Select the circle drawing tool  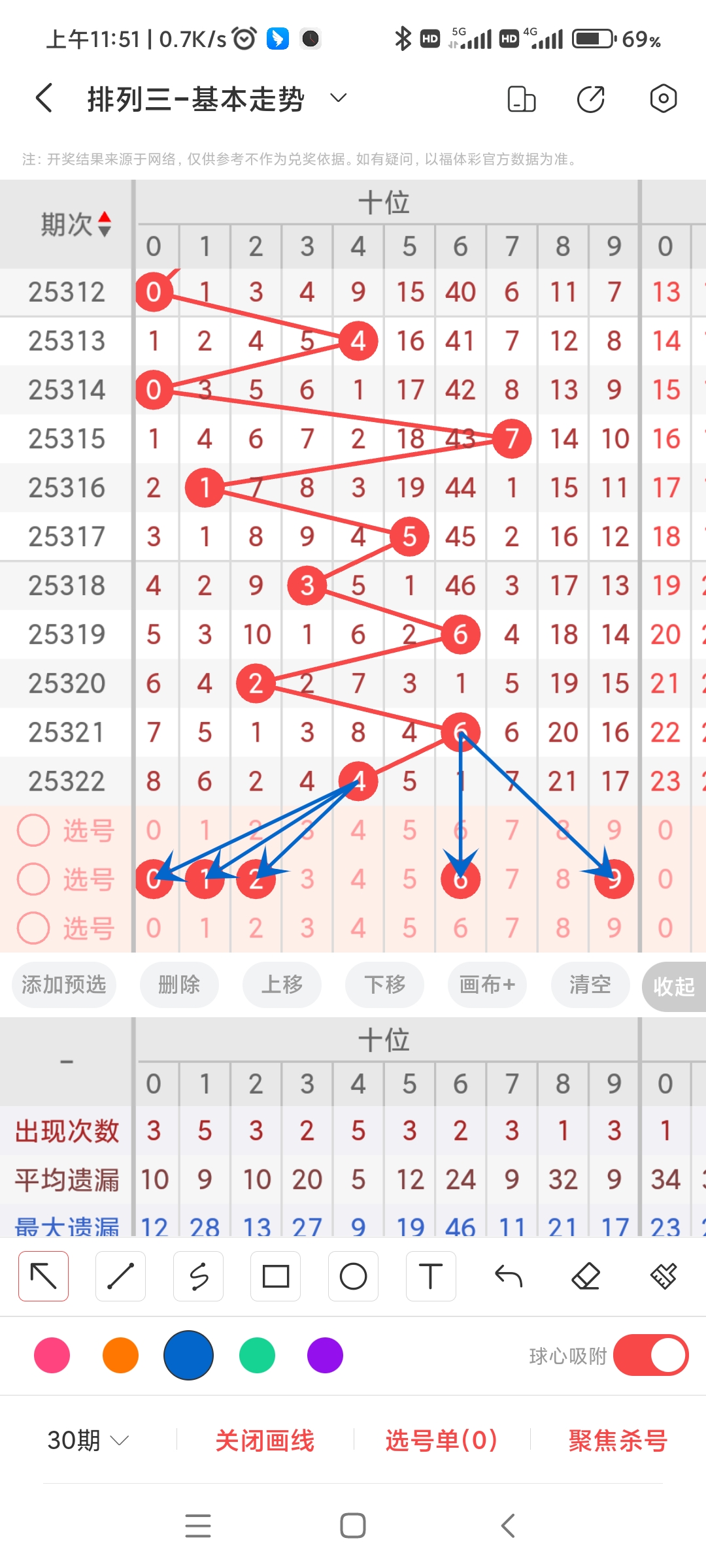tap(353, 1275)
